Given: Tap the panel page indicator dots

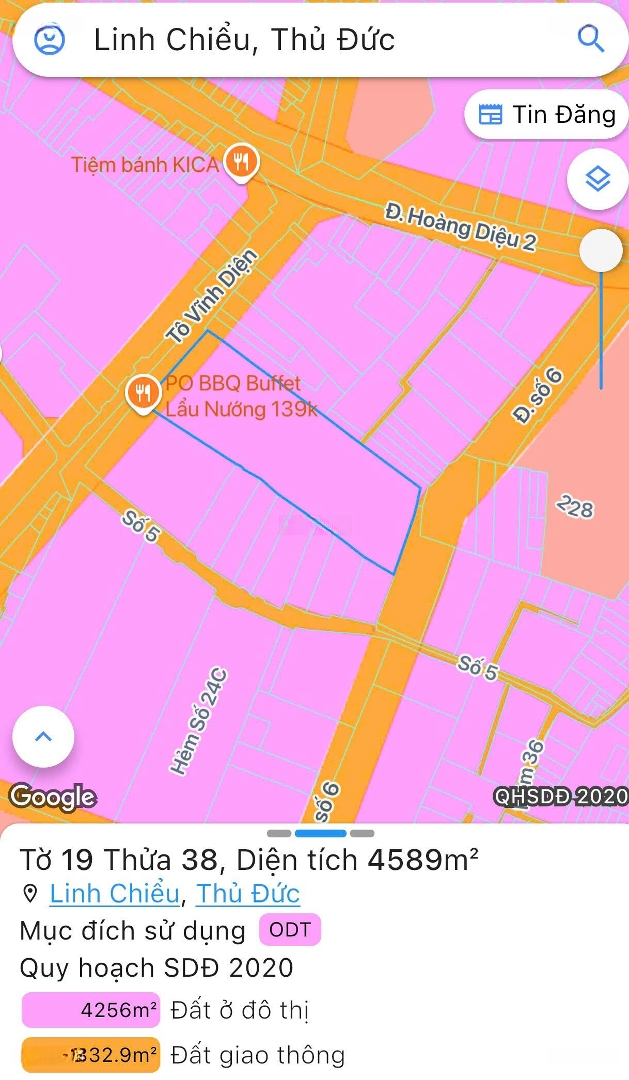Looking at the screenshot, I should point(321,833).
